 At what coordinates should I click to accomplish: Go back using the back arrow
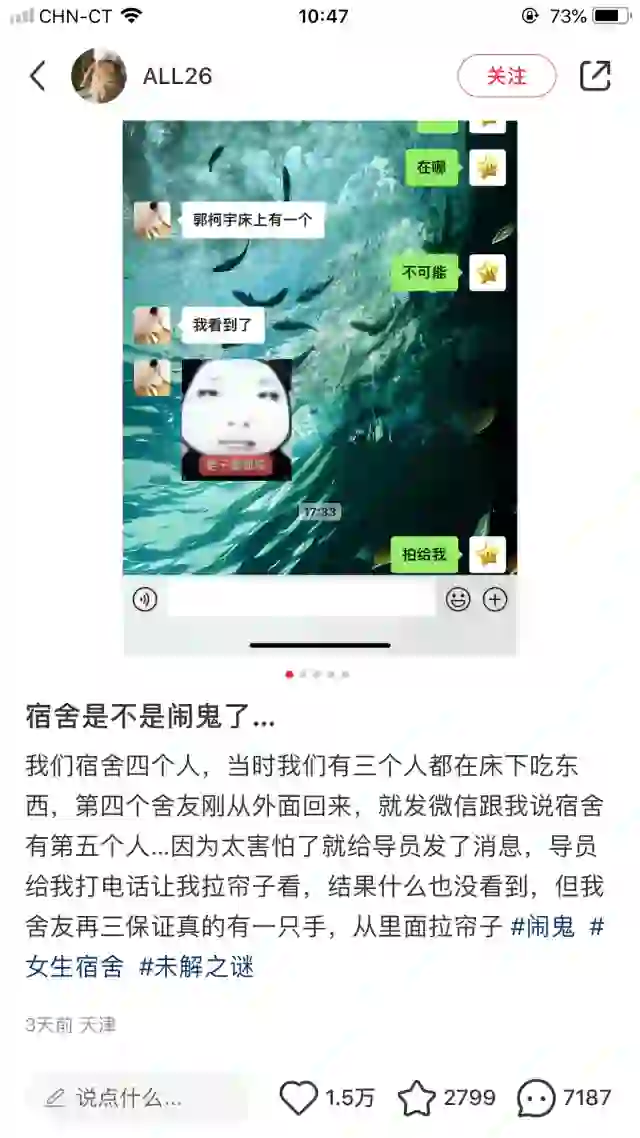38,76
